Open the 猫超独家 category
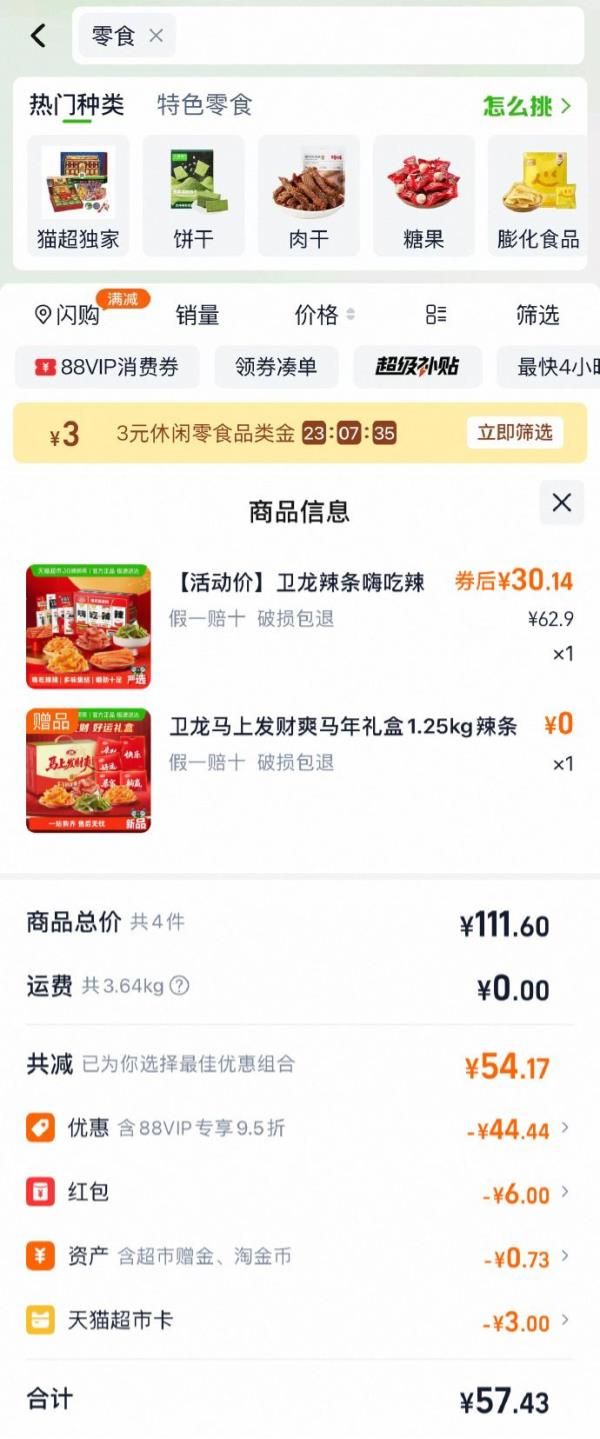The width and height of the screenshot is (600, 1439). [78, 197]
